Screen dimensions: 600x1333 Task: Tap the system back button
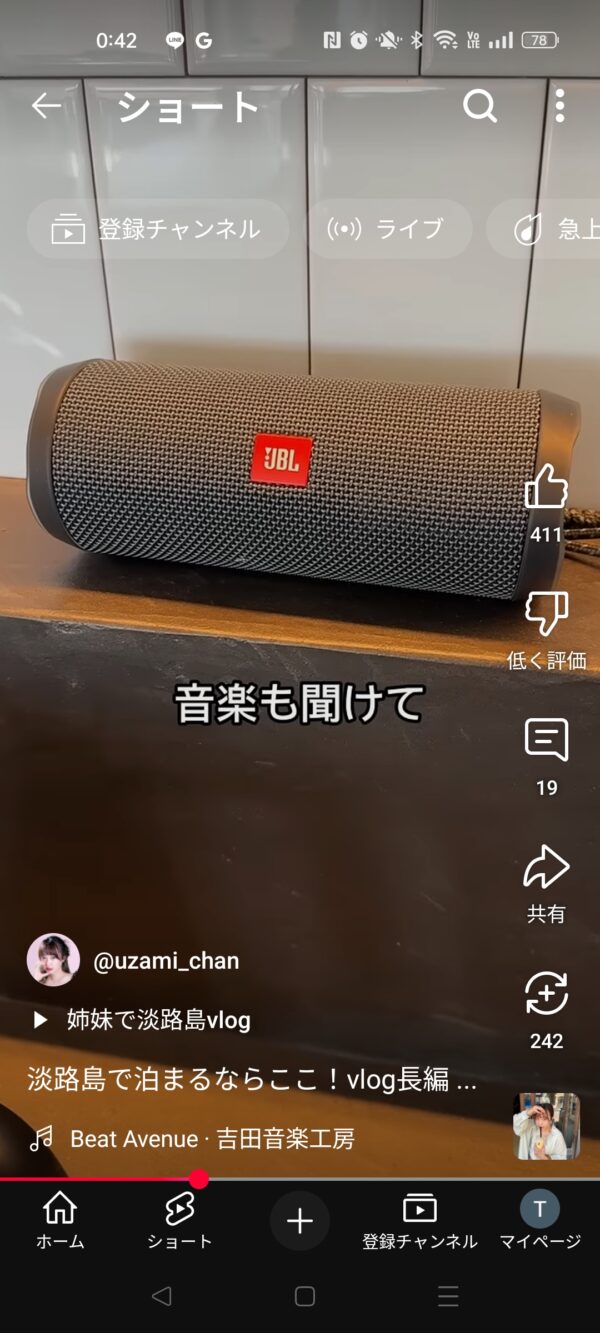point(161,1296)
